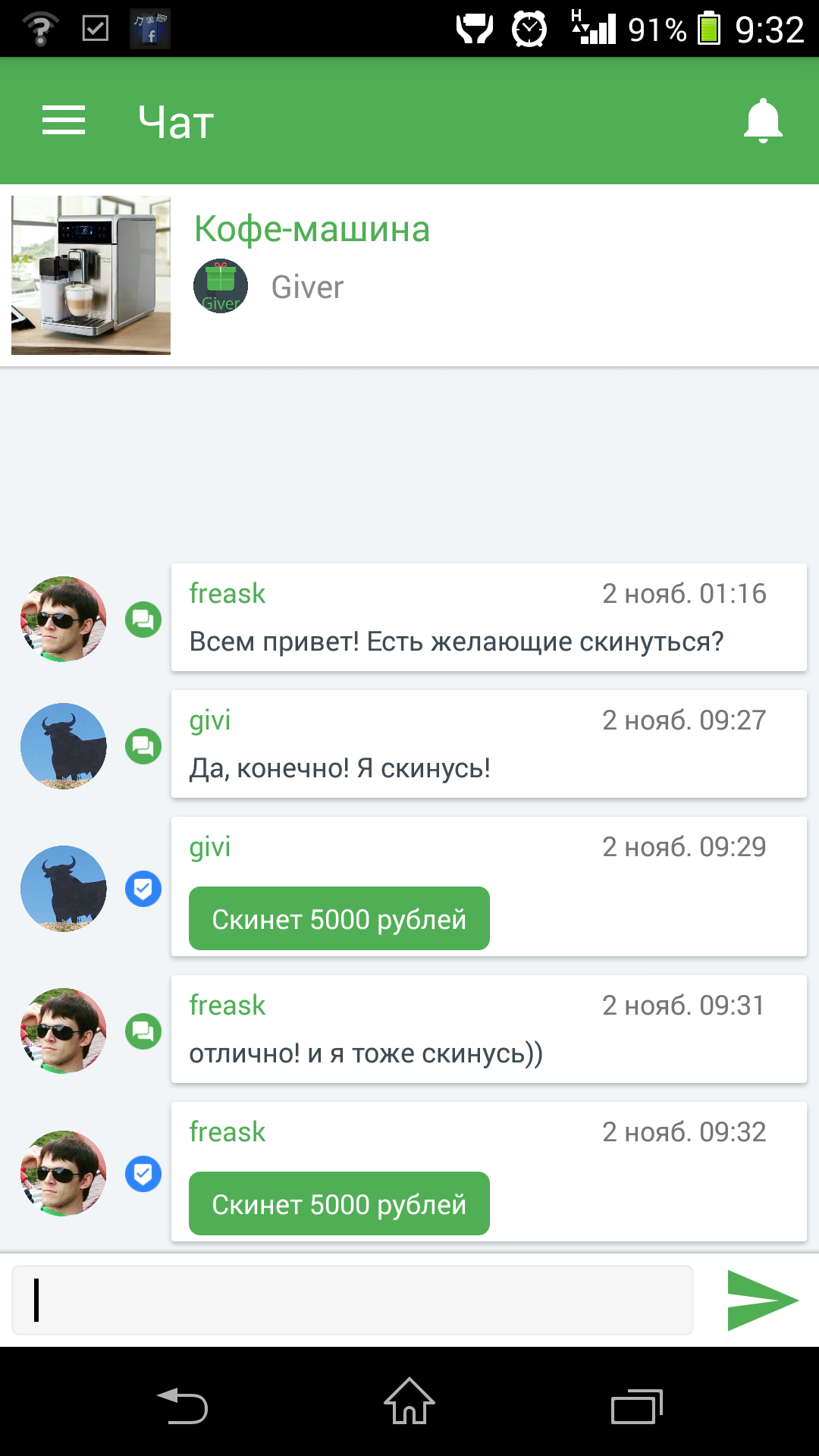Open the Кофе-машина product image
Image resolution: width=819 pixels, height=1456 pixels.
click(x=91, y=275)
